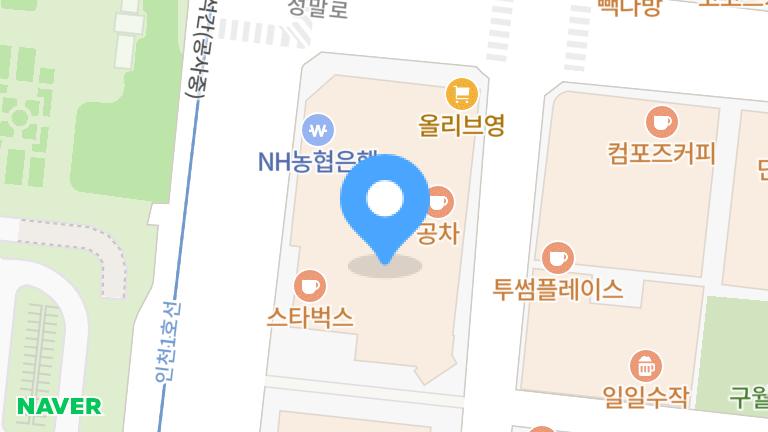Tap the blue location pin marker
This screenshot has height=432, width=768.
pos(384,202)
